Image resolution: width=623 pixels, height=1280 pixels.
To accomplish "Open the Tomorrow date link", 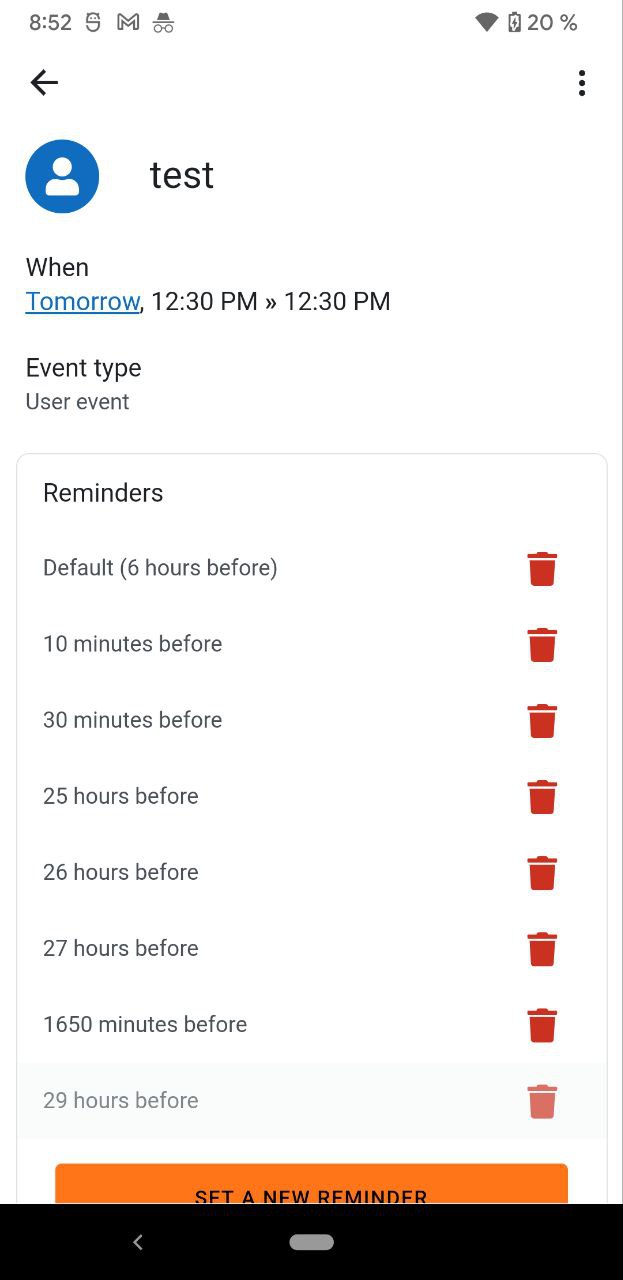I will tap(82, 301).
